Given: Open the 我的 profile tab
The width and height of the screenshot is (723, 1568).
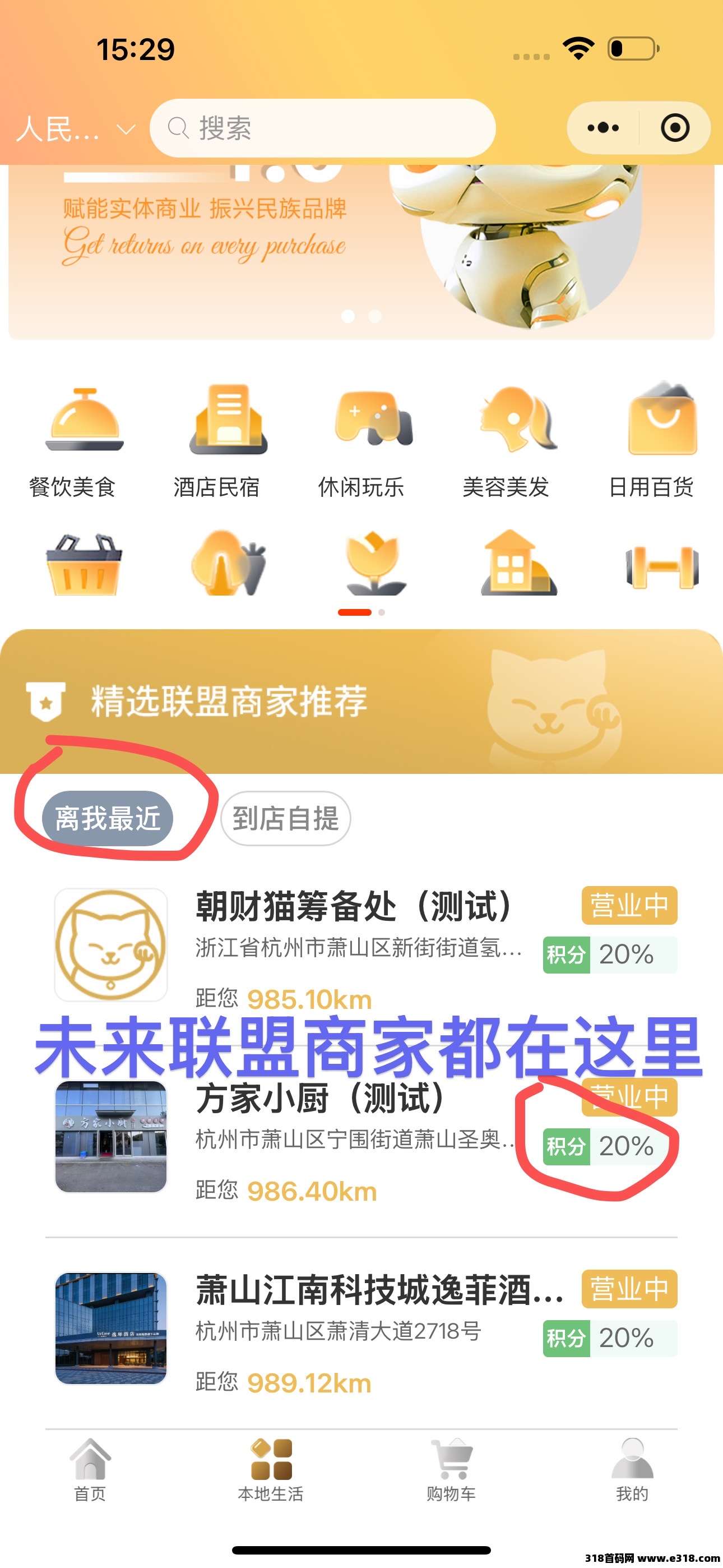Looking at the screenshot, I should click(632, 1469).
